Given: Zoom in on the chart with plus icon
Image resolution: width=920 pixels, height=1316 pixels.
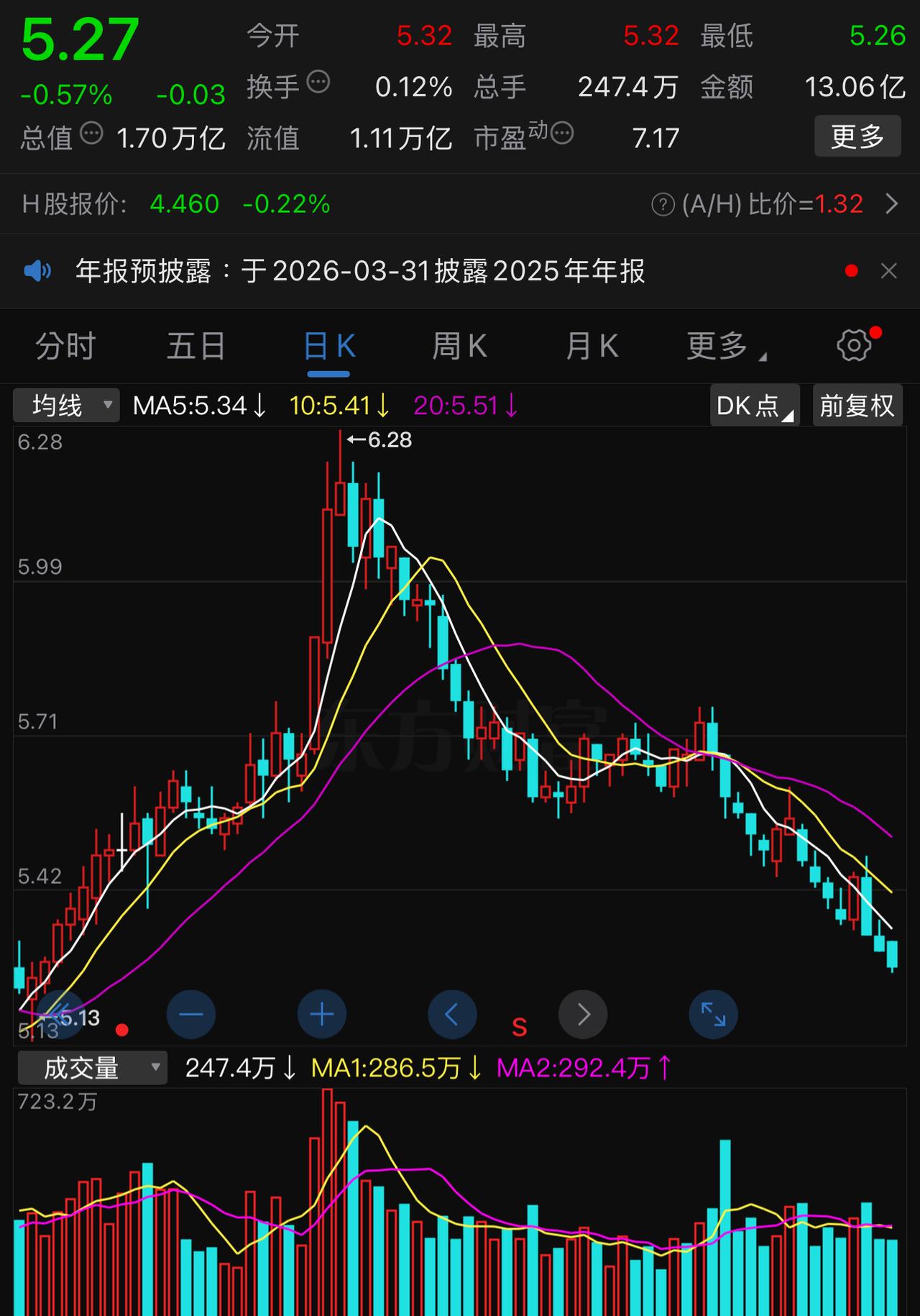Looking at the screenshot, I should coord(322,1014).
